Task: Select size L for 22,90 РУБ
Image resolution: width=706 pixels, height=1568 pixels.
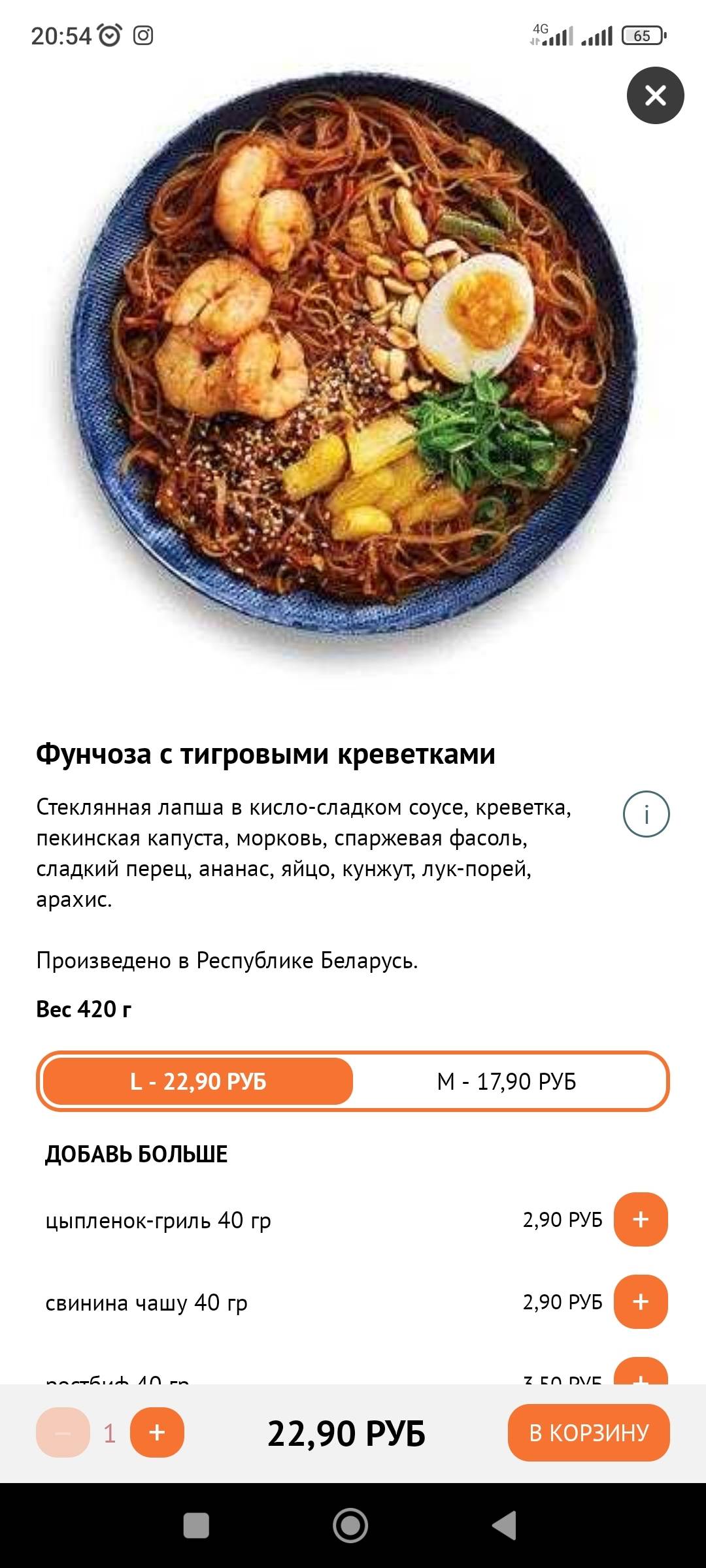Action: pos(198,1081)
